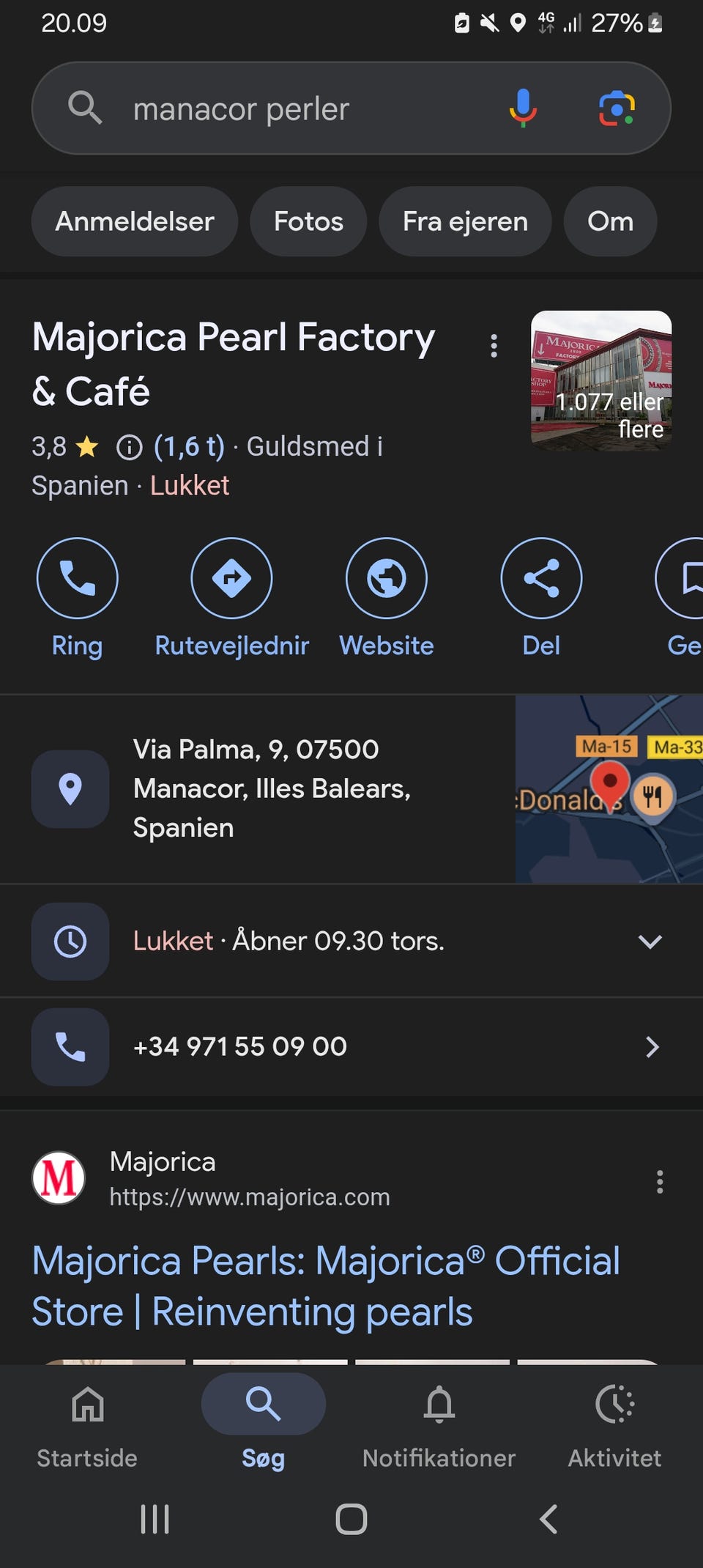Select the Fotos tab

point(308,221)
